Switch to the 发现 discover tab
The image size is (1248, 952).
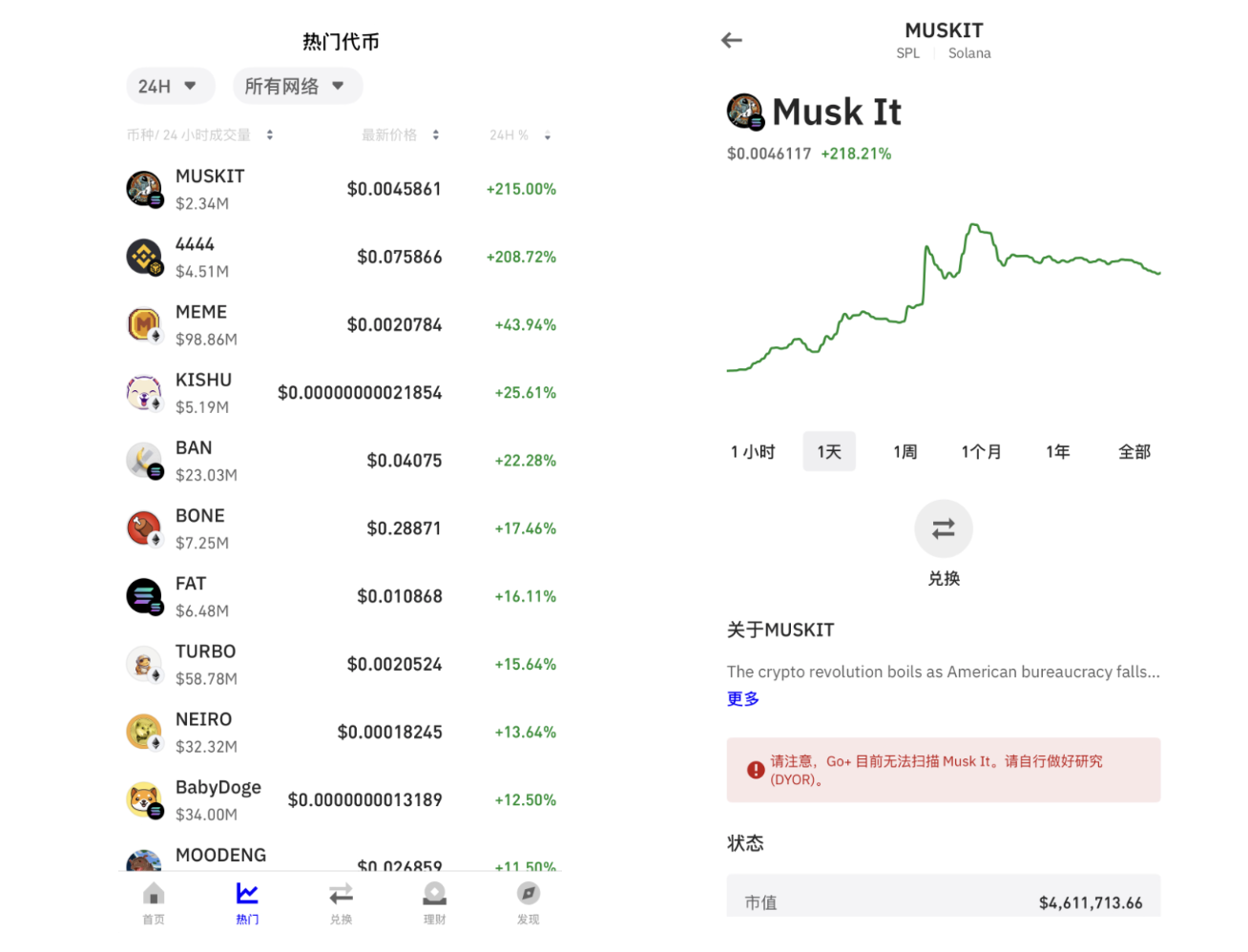[528, 902]
